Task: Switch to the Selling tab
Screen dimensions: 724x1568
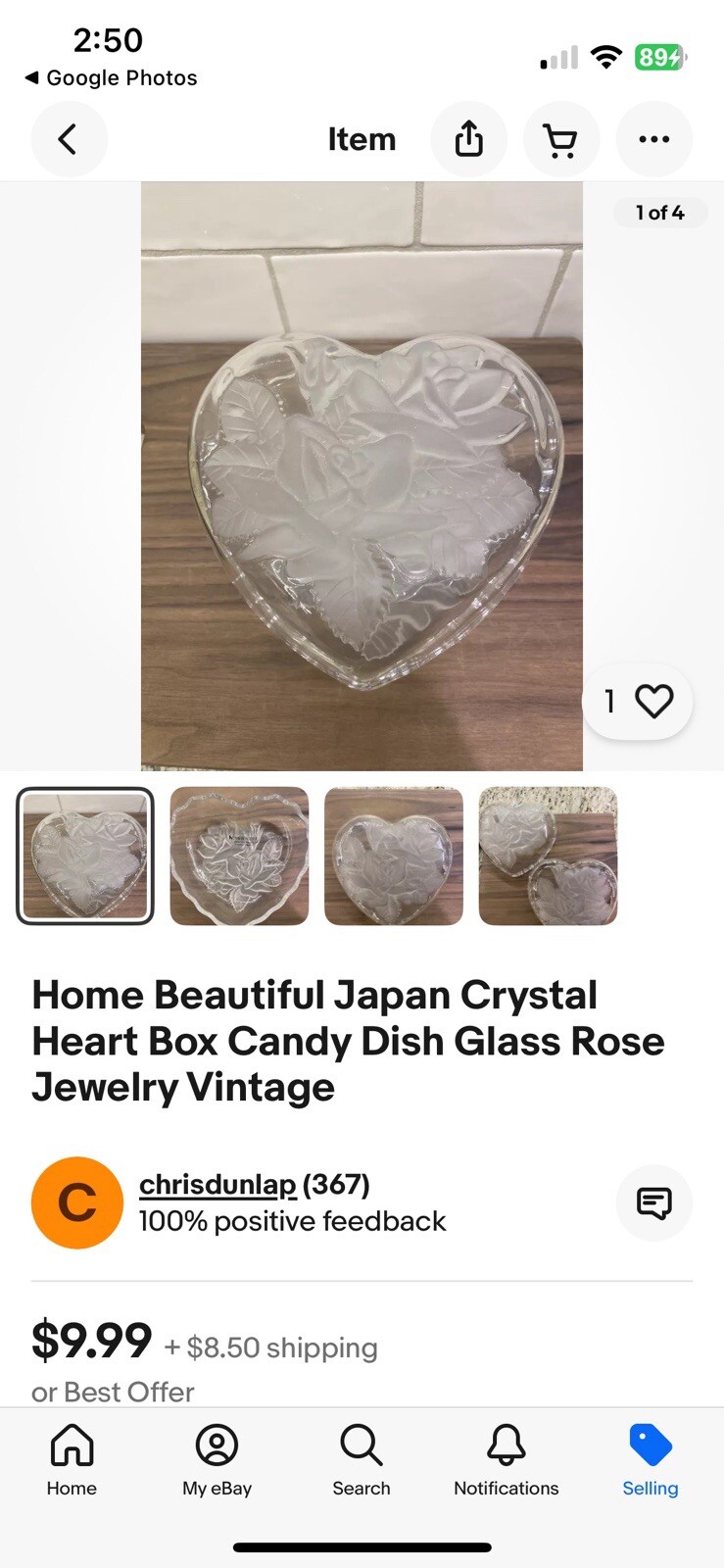Action: pyautogui.click(x=651, y=1460)
